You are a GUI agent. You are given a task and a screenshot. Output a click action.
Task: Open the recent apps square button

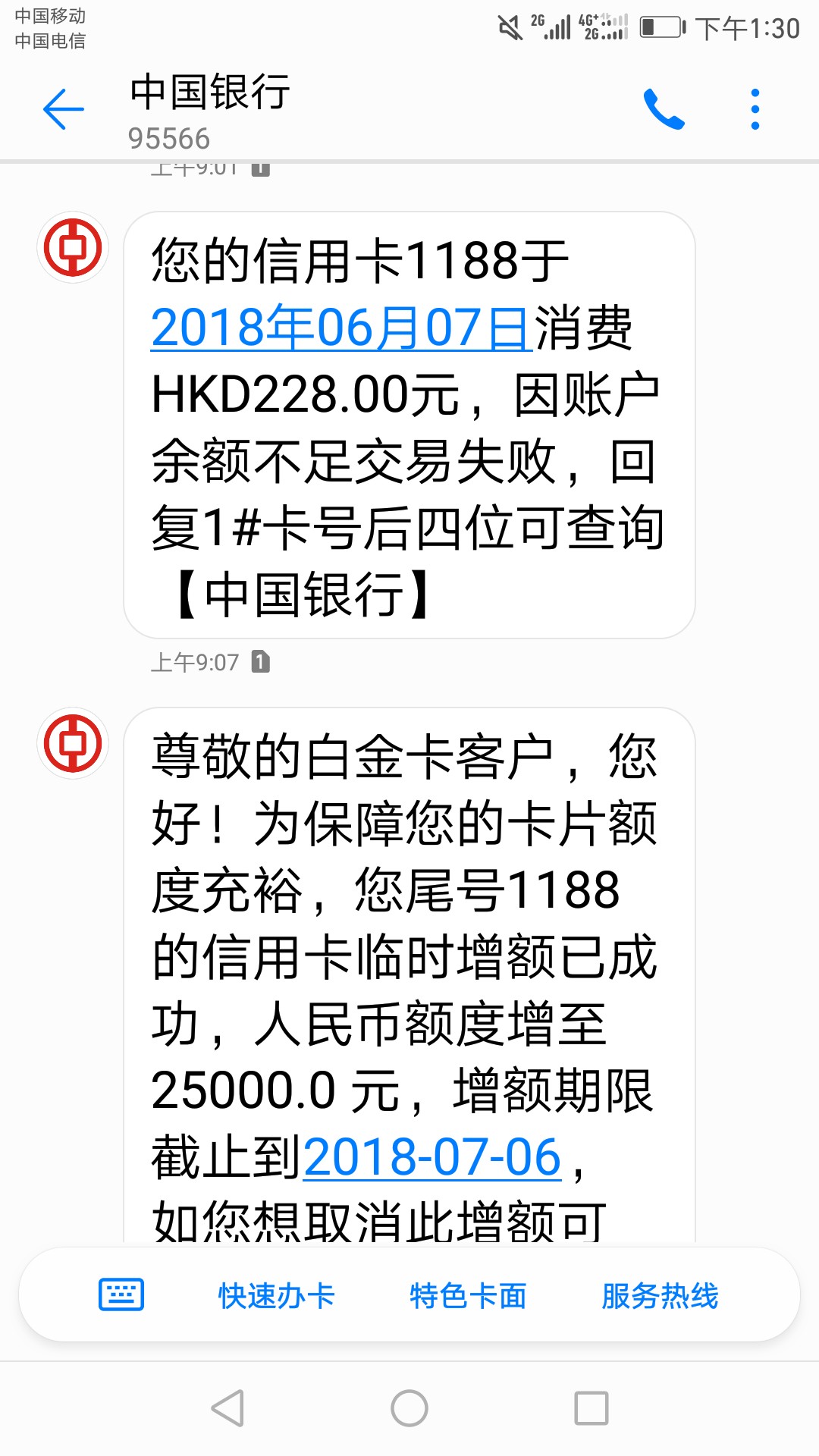(x=591, y=1408)
